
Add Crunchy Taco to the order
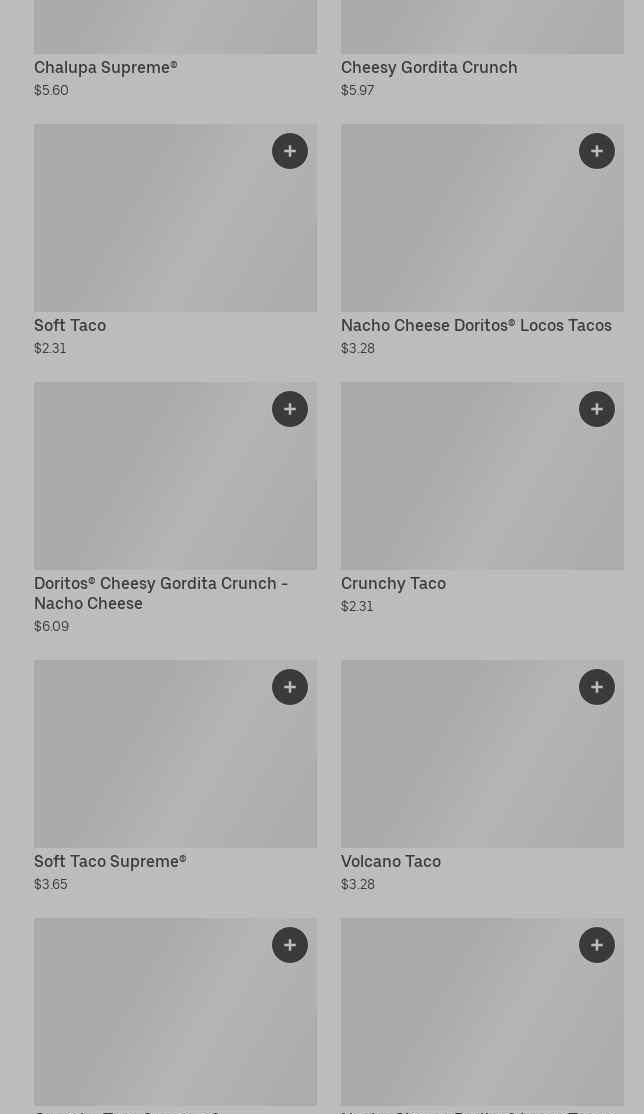click(x=597, y=409)
